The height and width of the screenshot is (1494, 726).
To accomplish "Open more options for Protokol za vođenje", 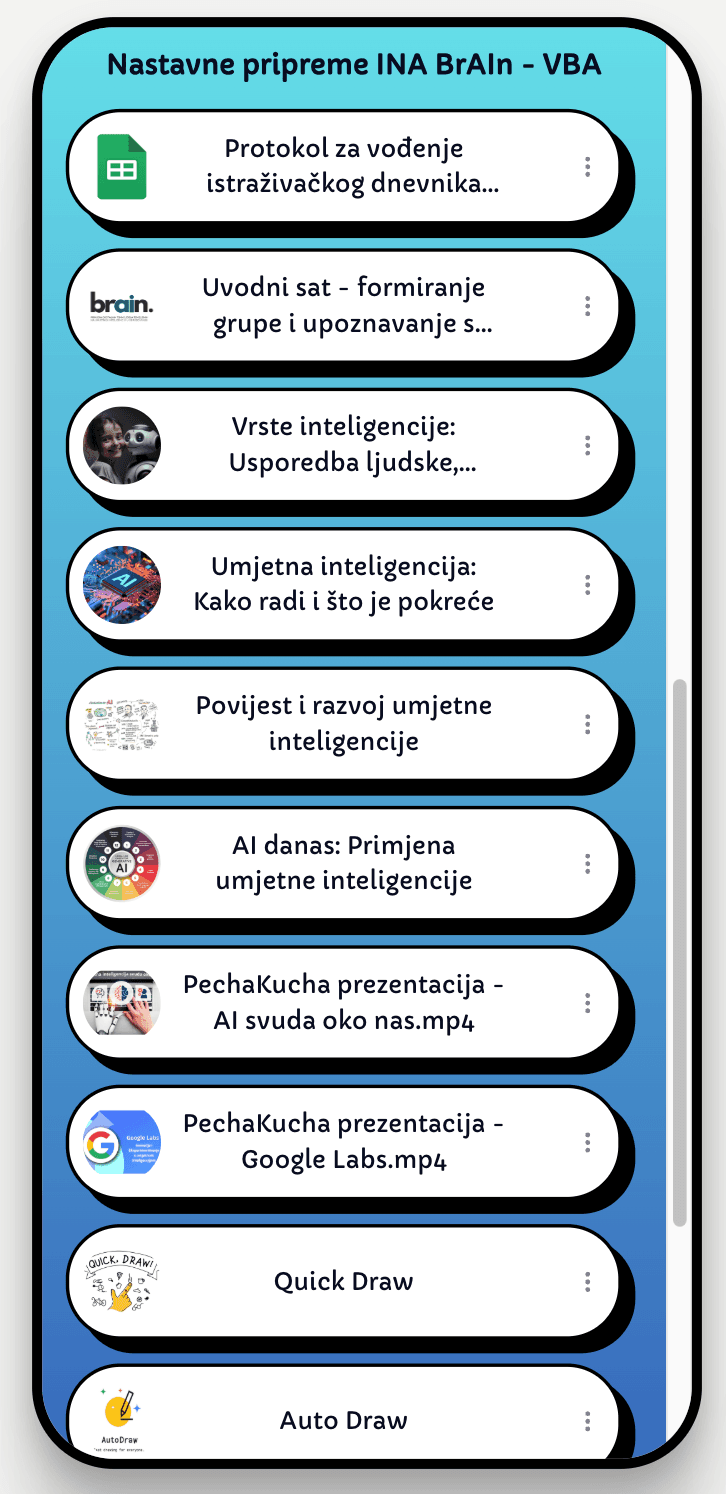I will point(588,167).
